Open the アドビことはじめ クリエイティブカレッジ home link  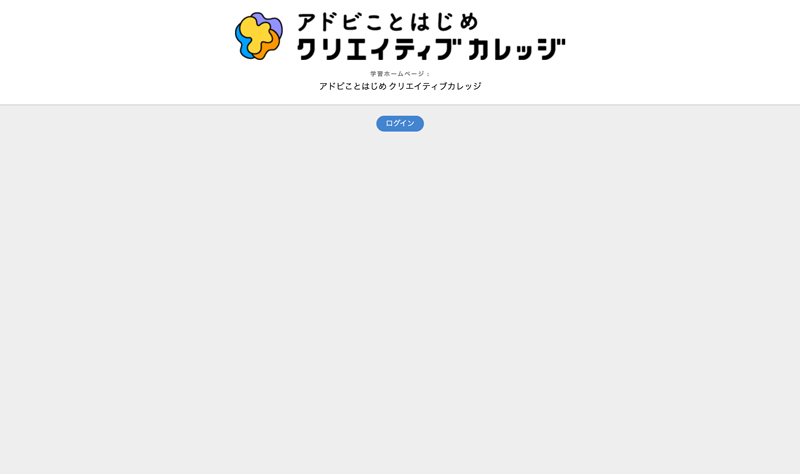click(x=400, y=86)
